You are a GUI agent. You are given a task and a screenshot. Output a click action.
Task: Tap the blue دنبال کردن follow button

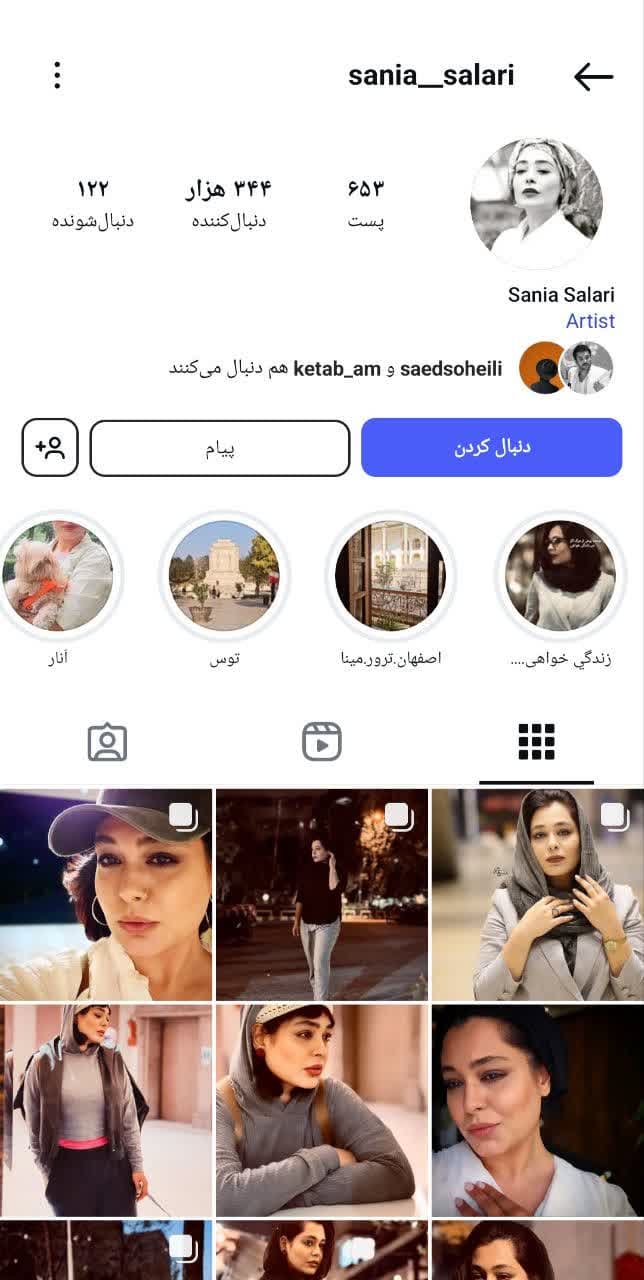pyautogui.click(x=491, y=447)
